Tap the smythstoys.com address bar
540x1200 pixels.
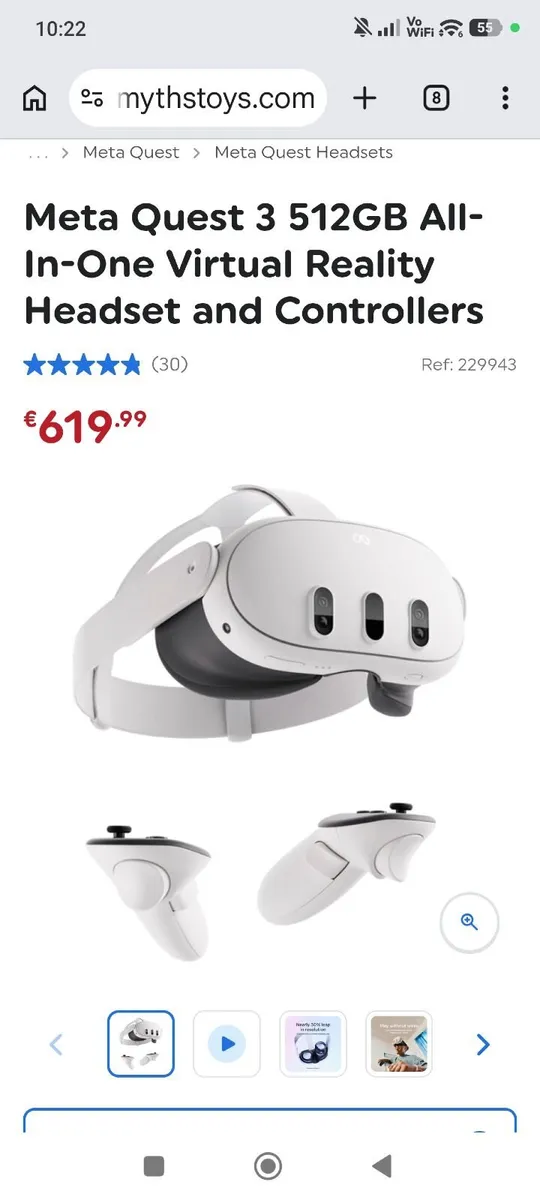point(198,98)
